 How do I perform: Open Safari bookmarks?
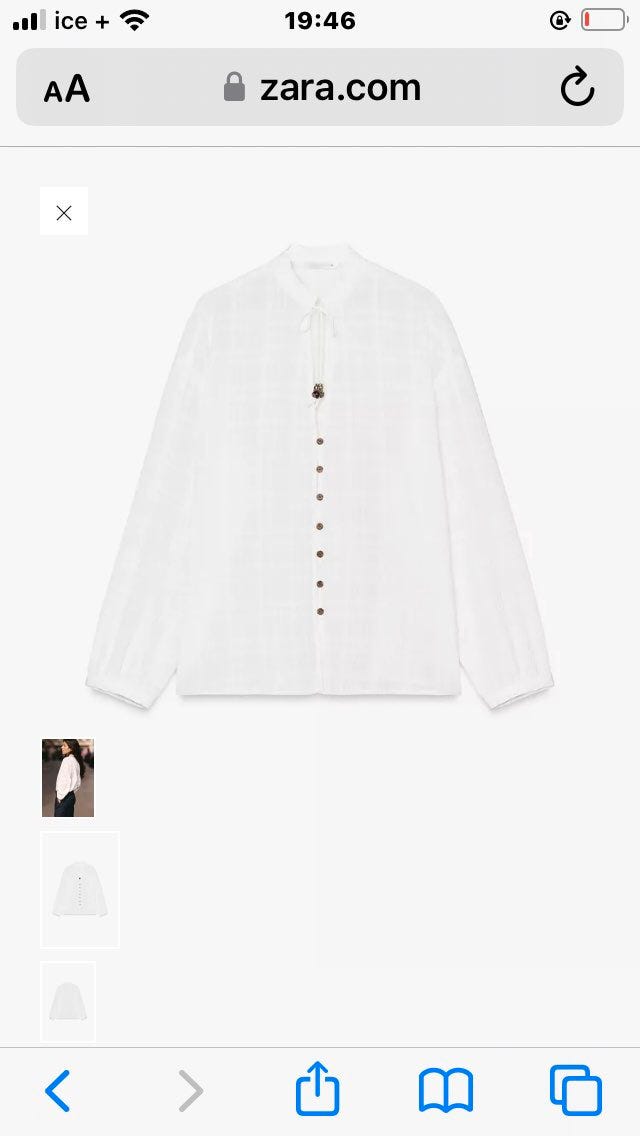[445, 1090]
